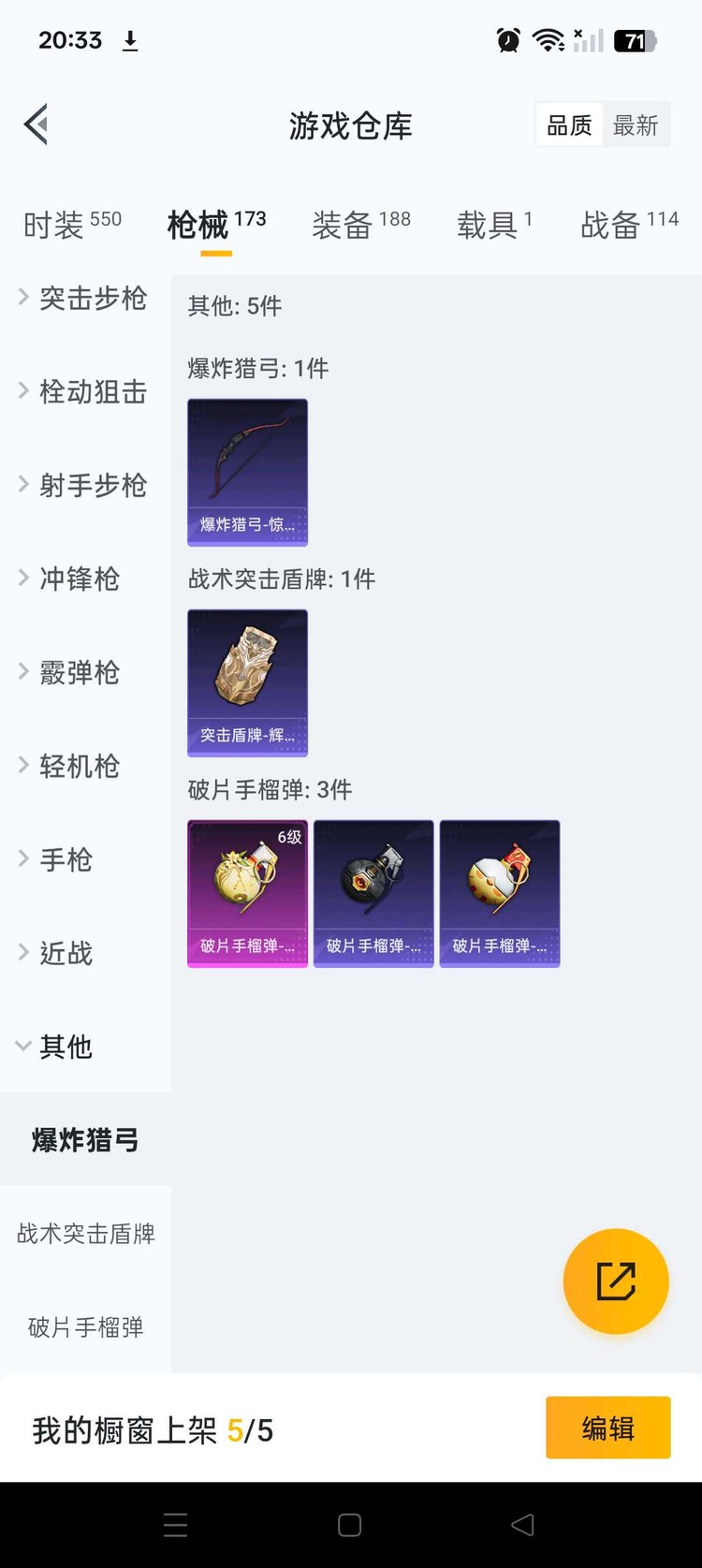Open the 爆炸猎弓 item card
This screenshot has height=1568, width=702.
(x=247, y=472)
